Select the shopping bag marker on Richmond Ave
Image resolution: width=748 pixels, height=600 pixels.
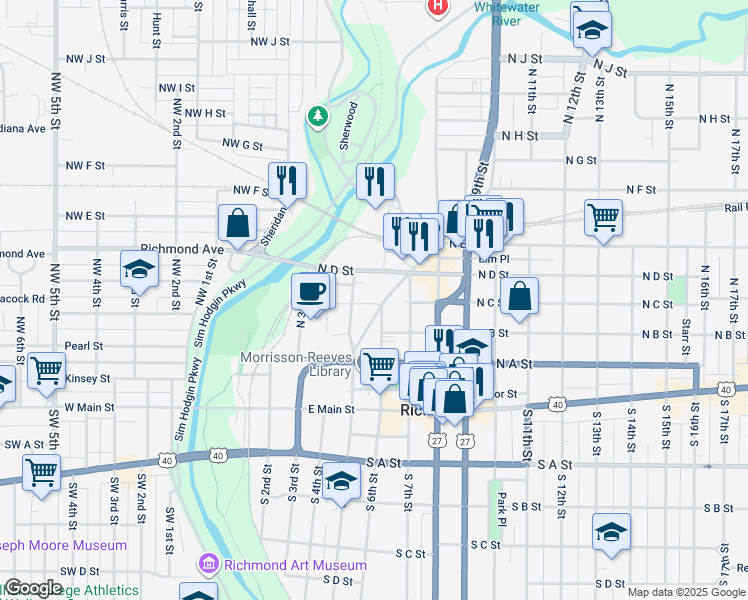tap(238, 224)
